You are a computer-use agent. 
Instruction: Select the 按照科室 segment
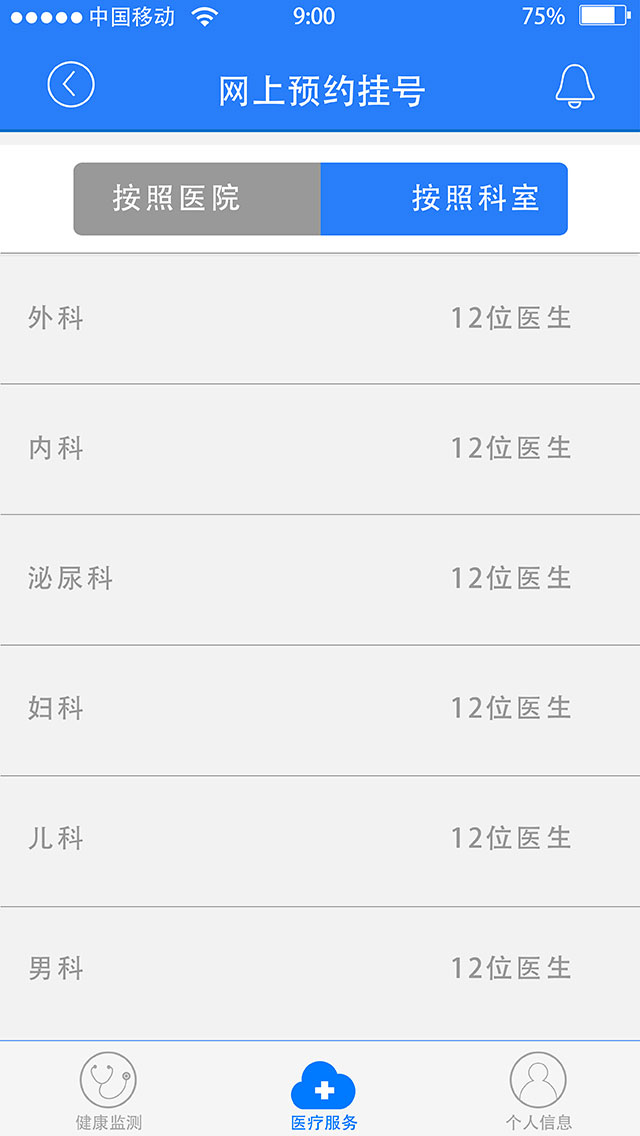(444, 199)
